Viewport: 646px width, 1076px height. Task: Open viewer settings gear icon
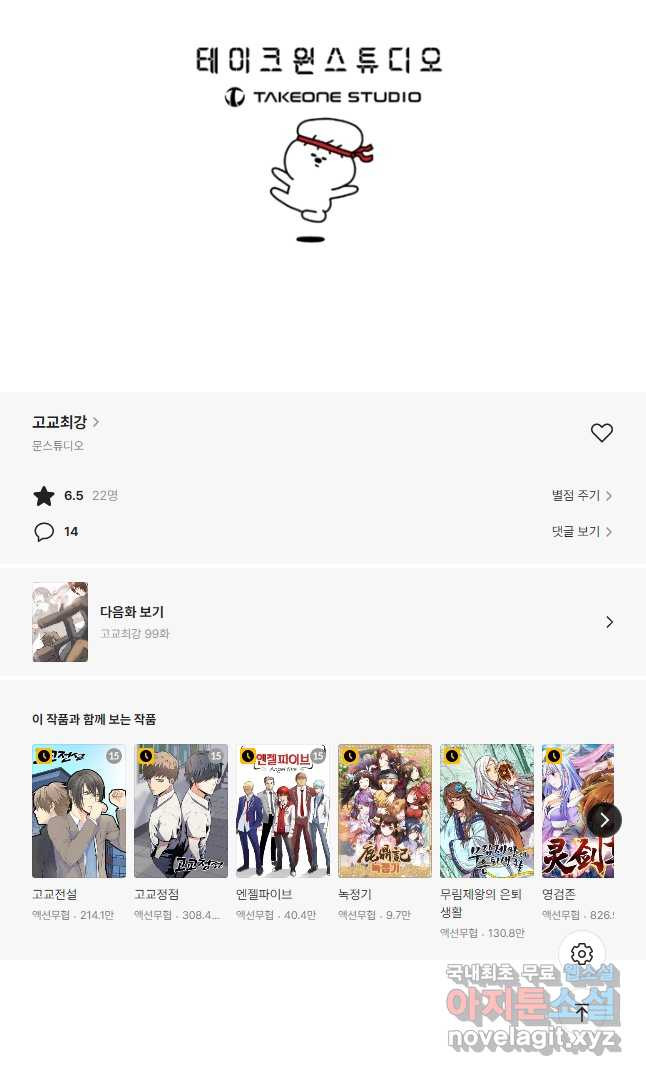582,954
